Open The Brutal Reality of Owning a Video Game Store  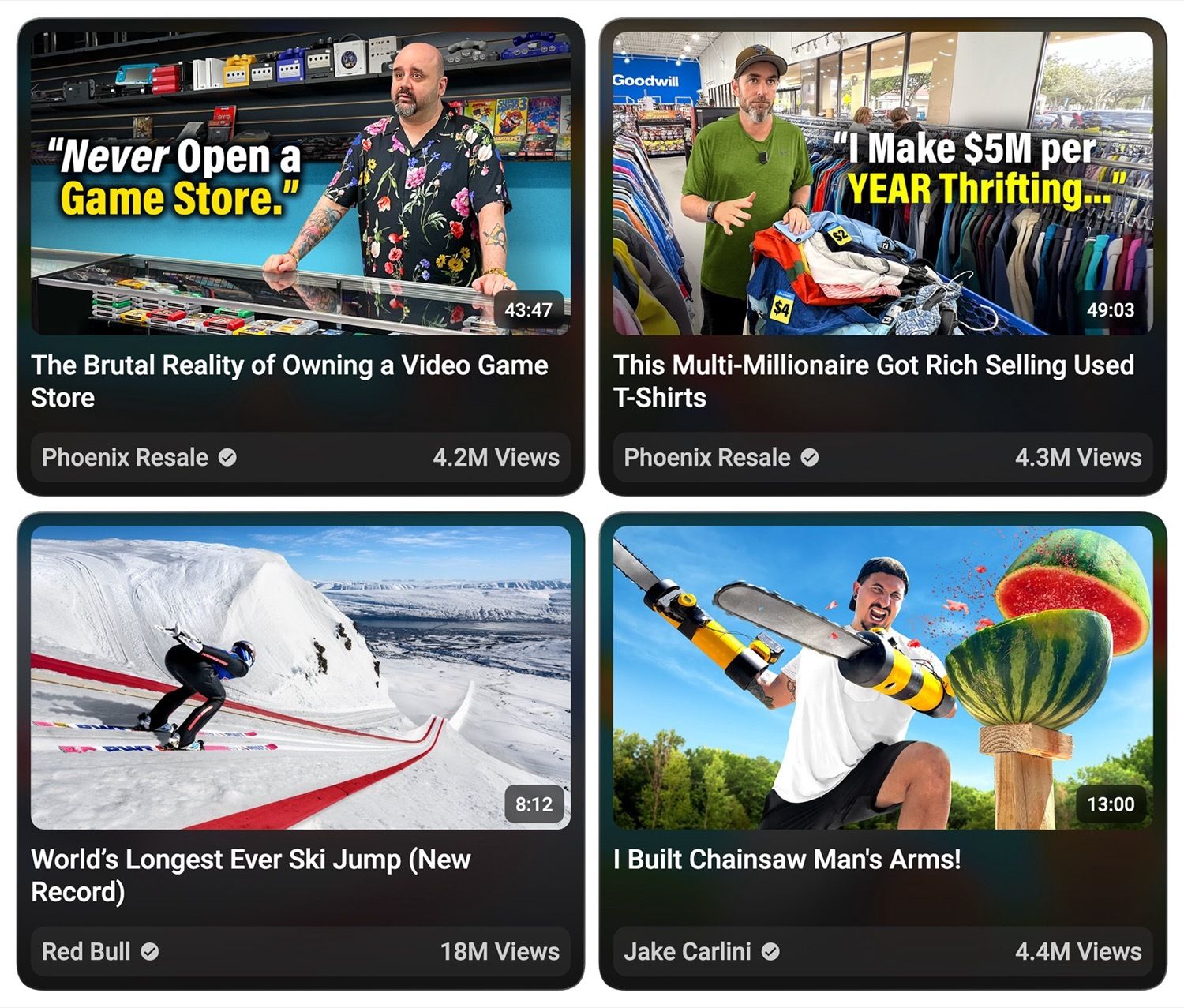(300, 183)
